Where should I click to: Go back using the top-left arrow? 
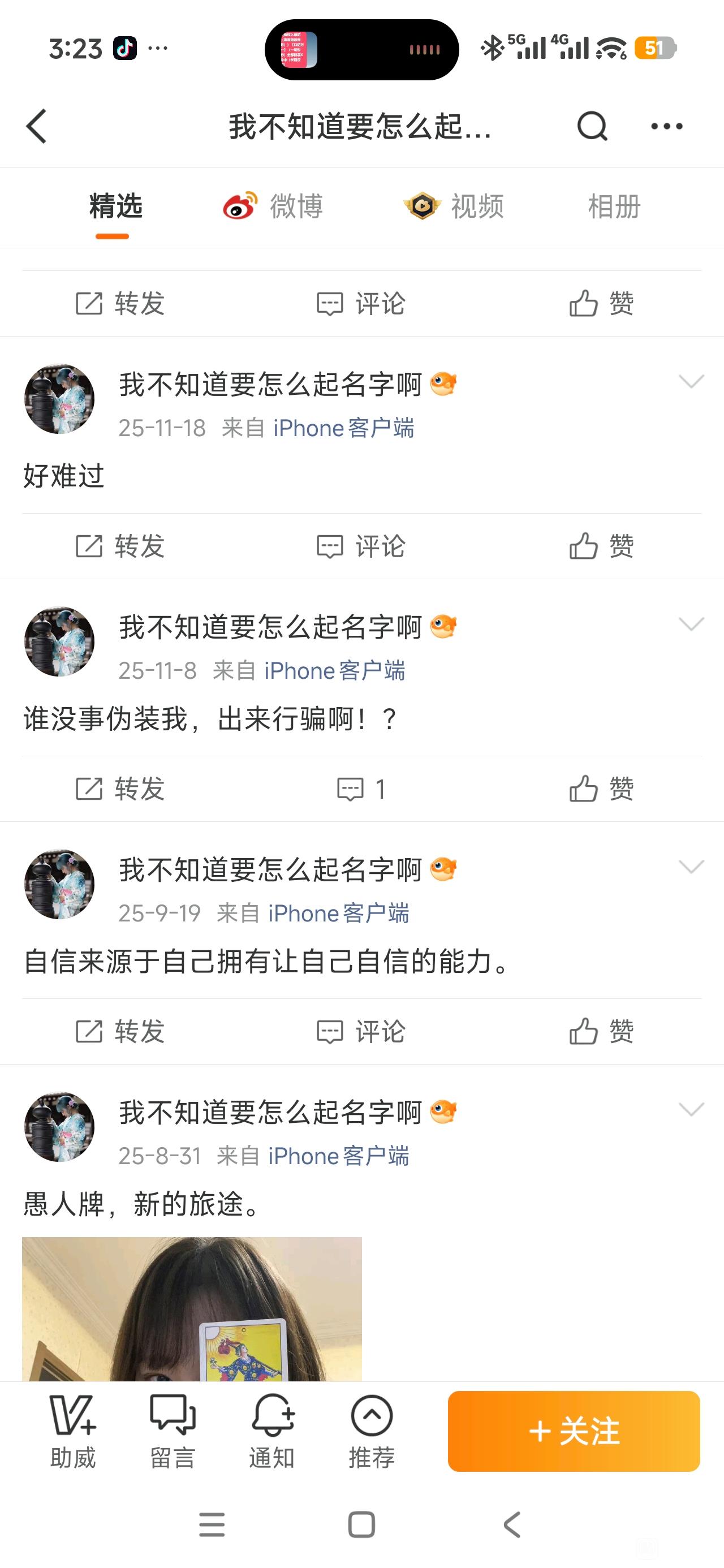37,127
